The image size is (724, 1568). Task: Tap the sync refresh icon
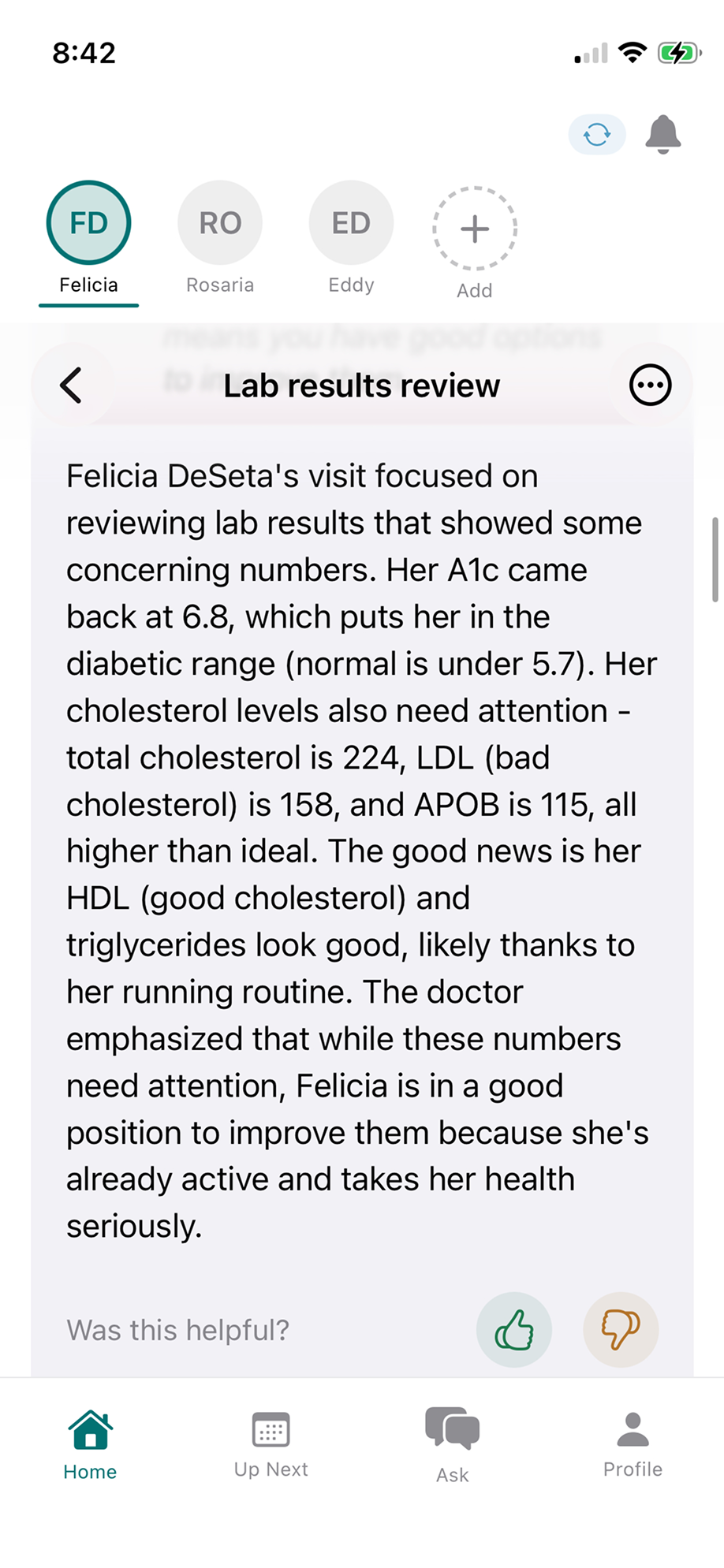(x=597, y=134)
